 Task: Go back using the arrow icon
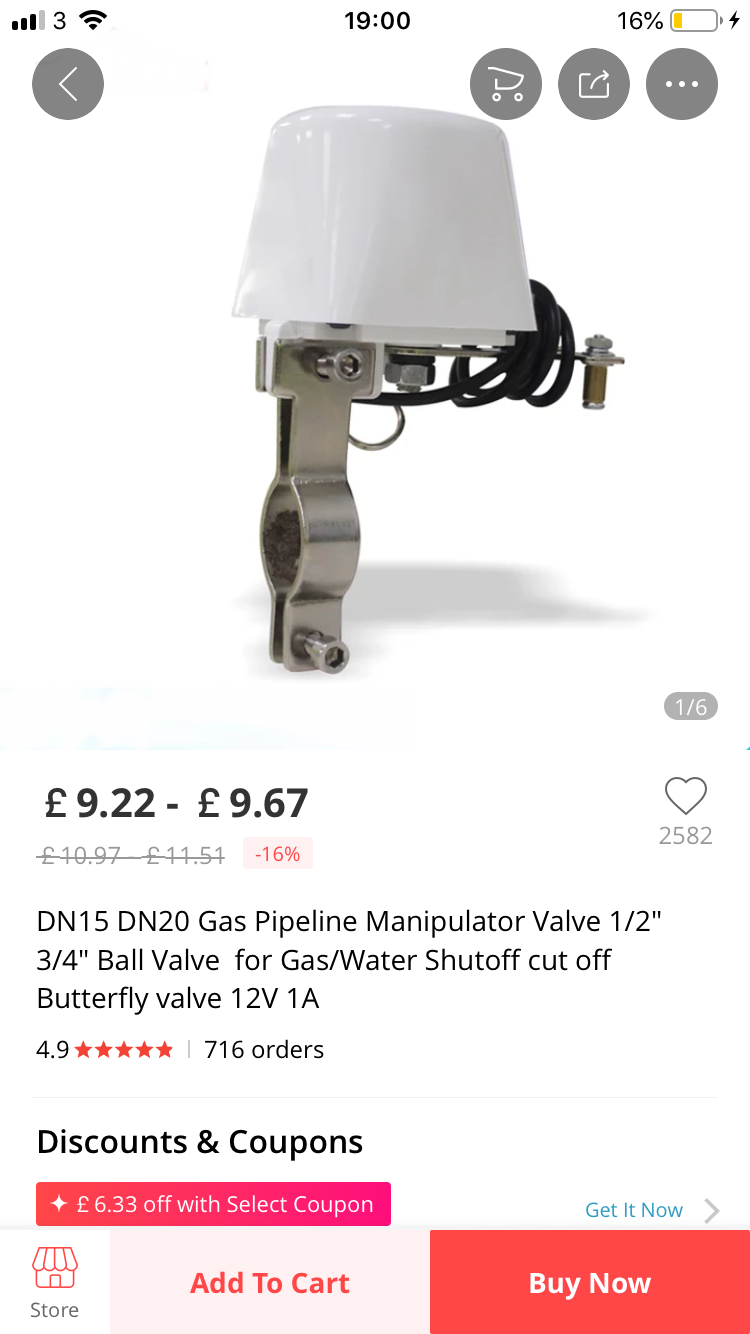68,84
